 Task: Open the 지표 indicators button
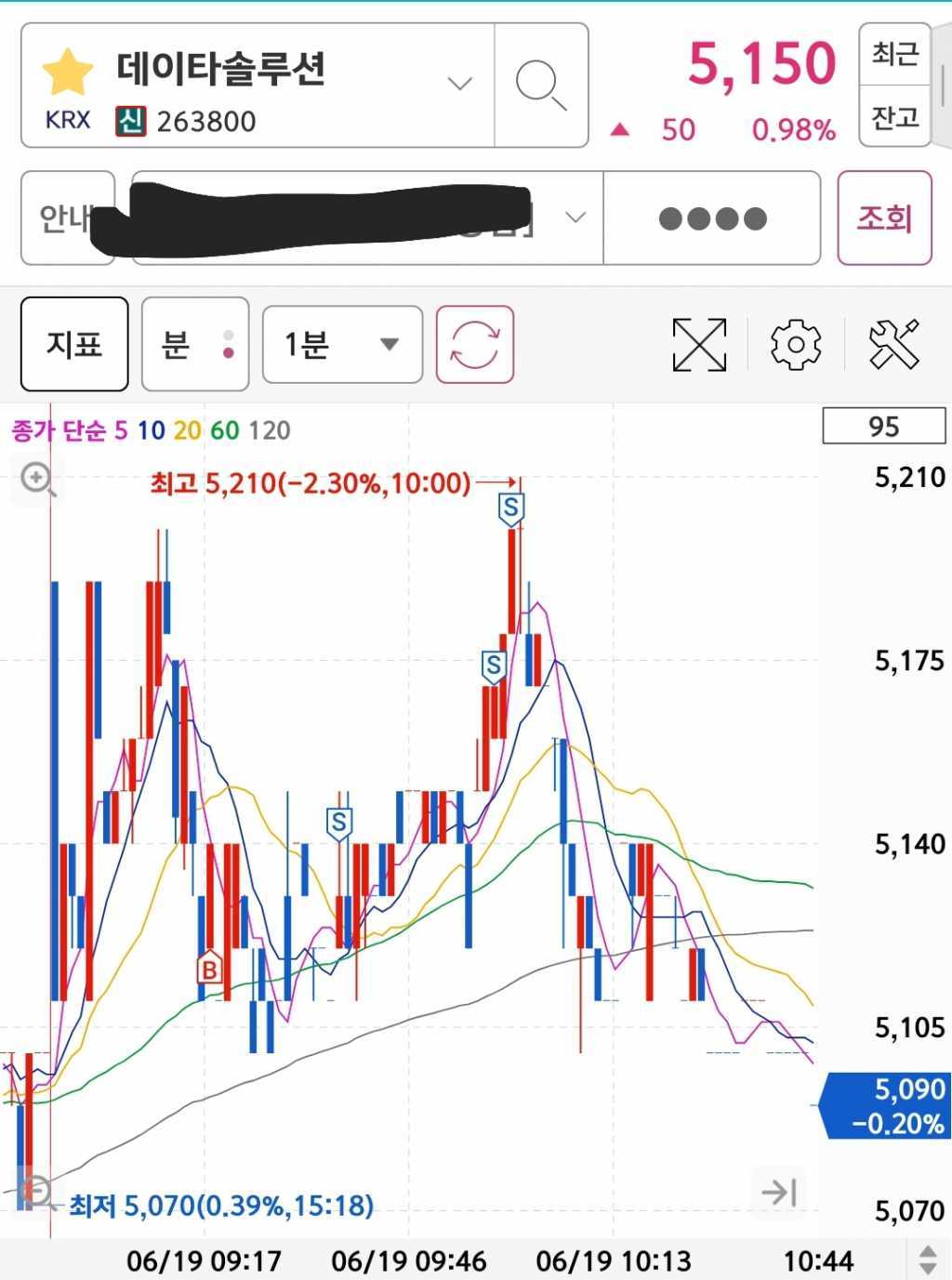pyautogui.click(x=74, y=345)
